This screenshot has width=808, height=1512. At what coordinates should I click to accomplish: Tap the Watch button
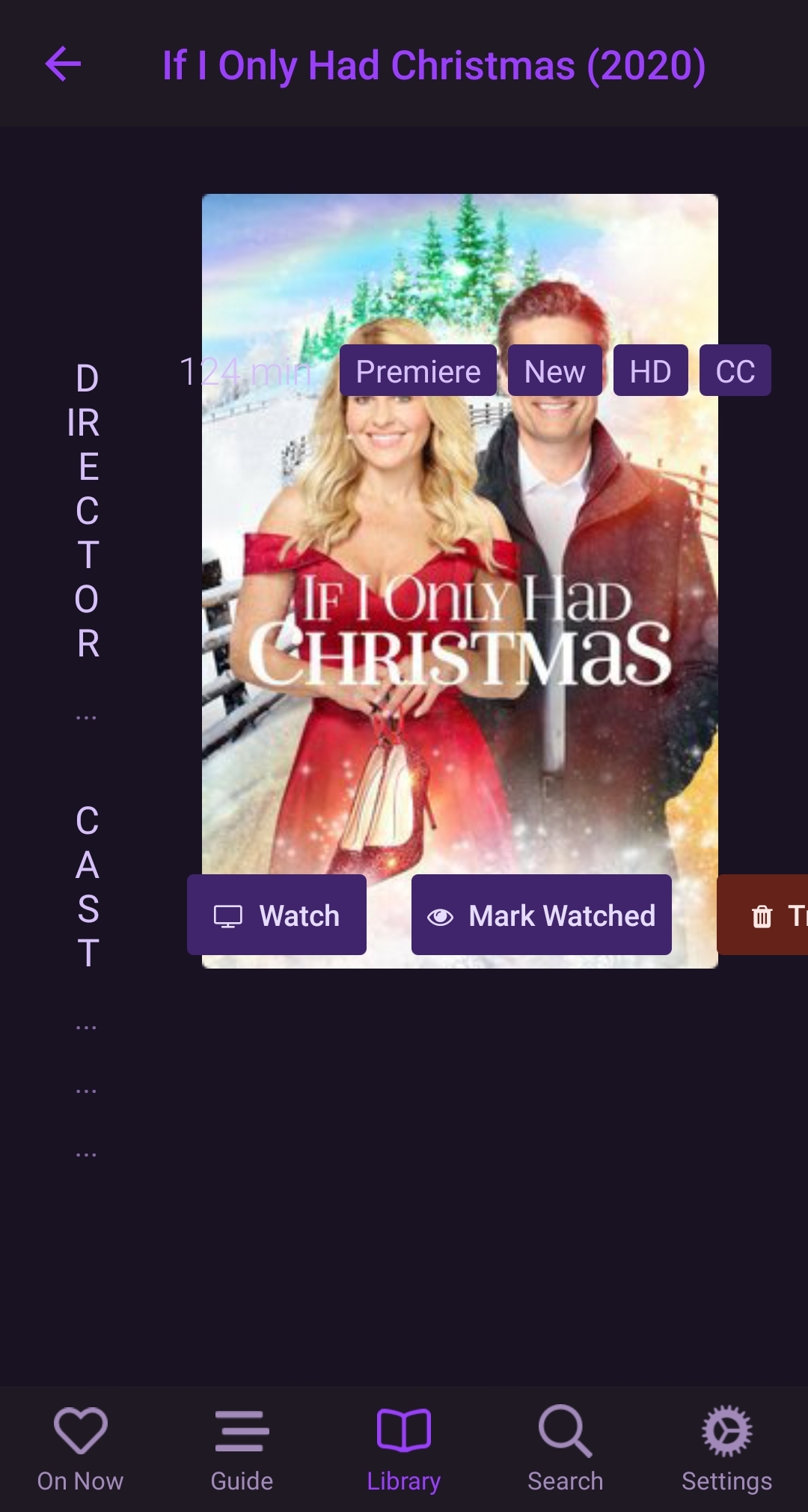coord(277,915)
